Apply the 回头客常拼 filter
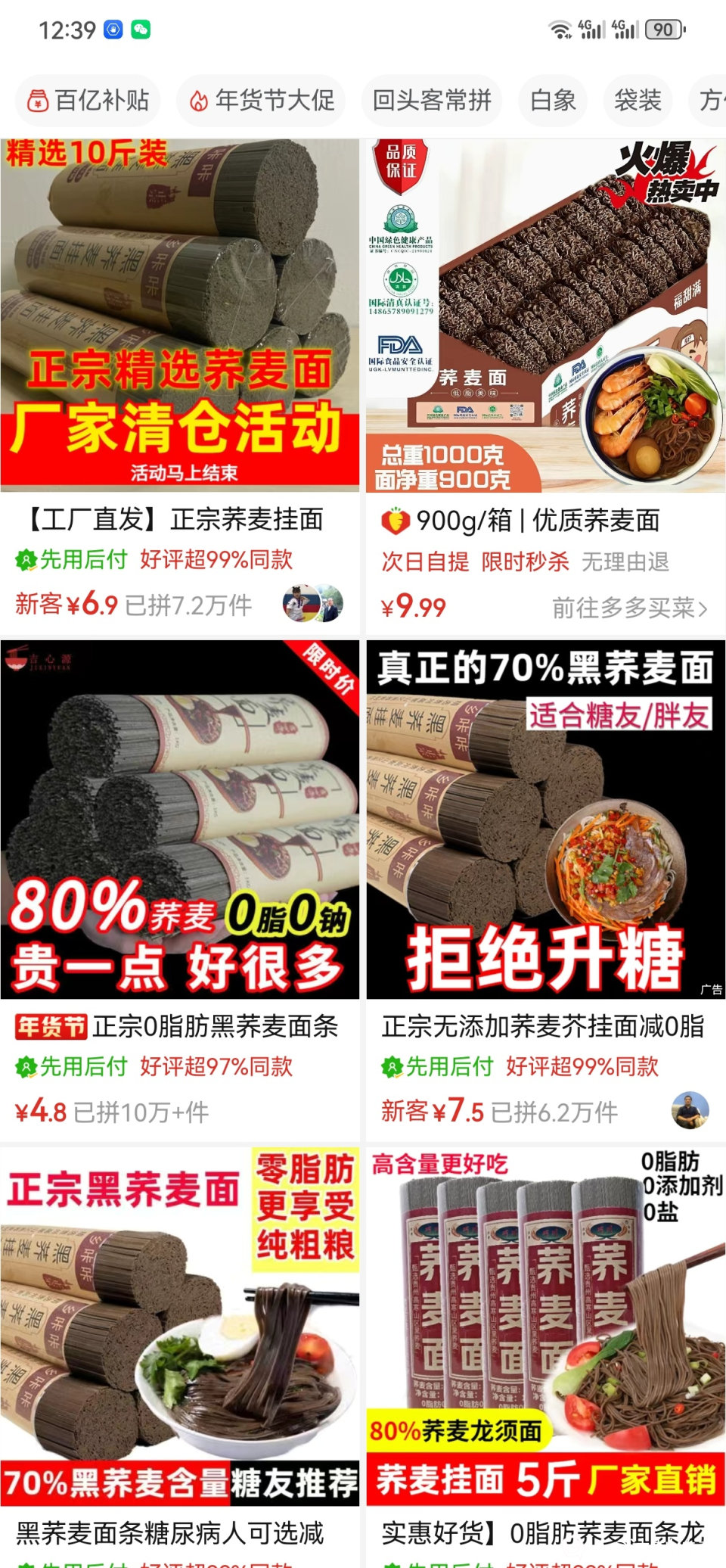726x1568 pixels. point(432,100)
